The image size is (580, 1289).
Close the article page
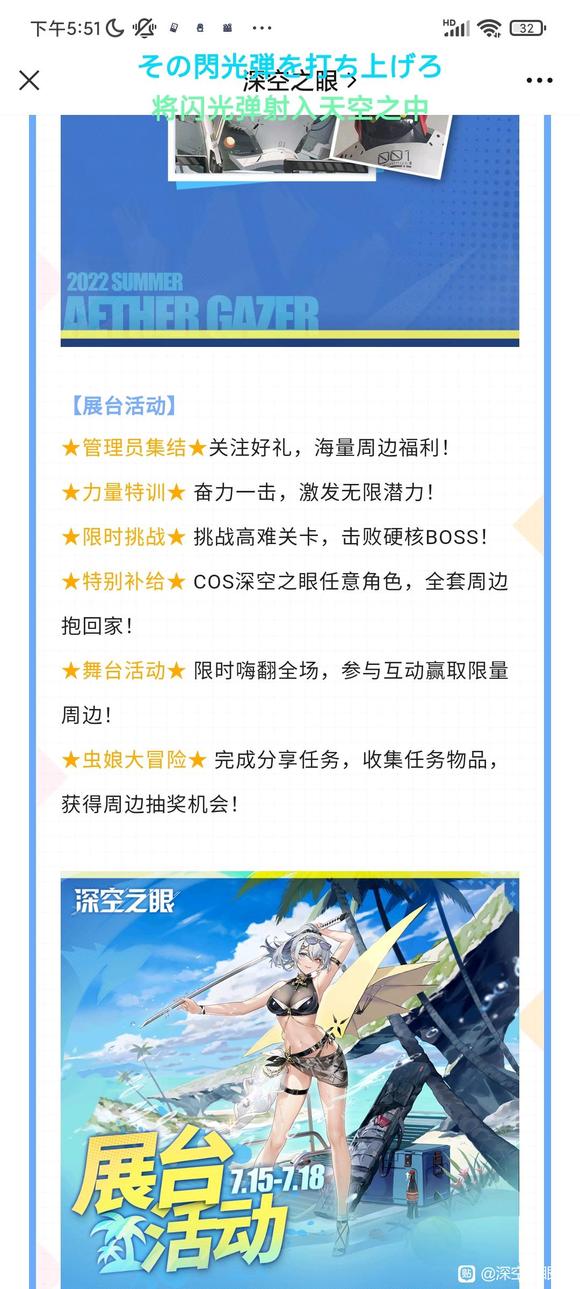click(29, 80)
